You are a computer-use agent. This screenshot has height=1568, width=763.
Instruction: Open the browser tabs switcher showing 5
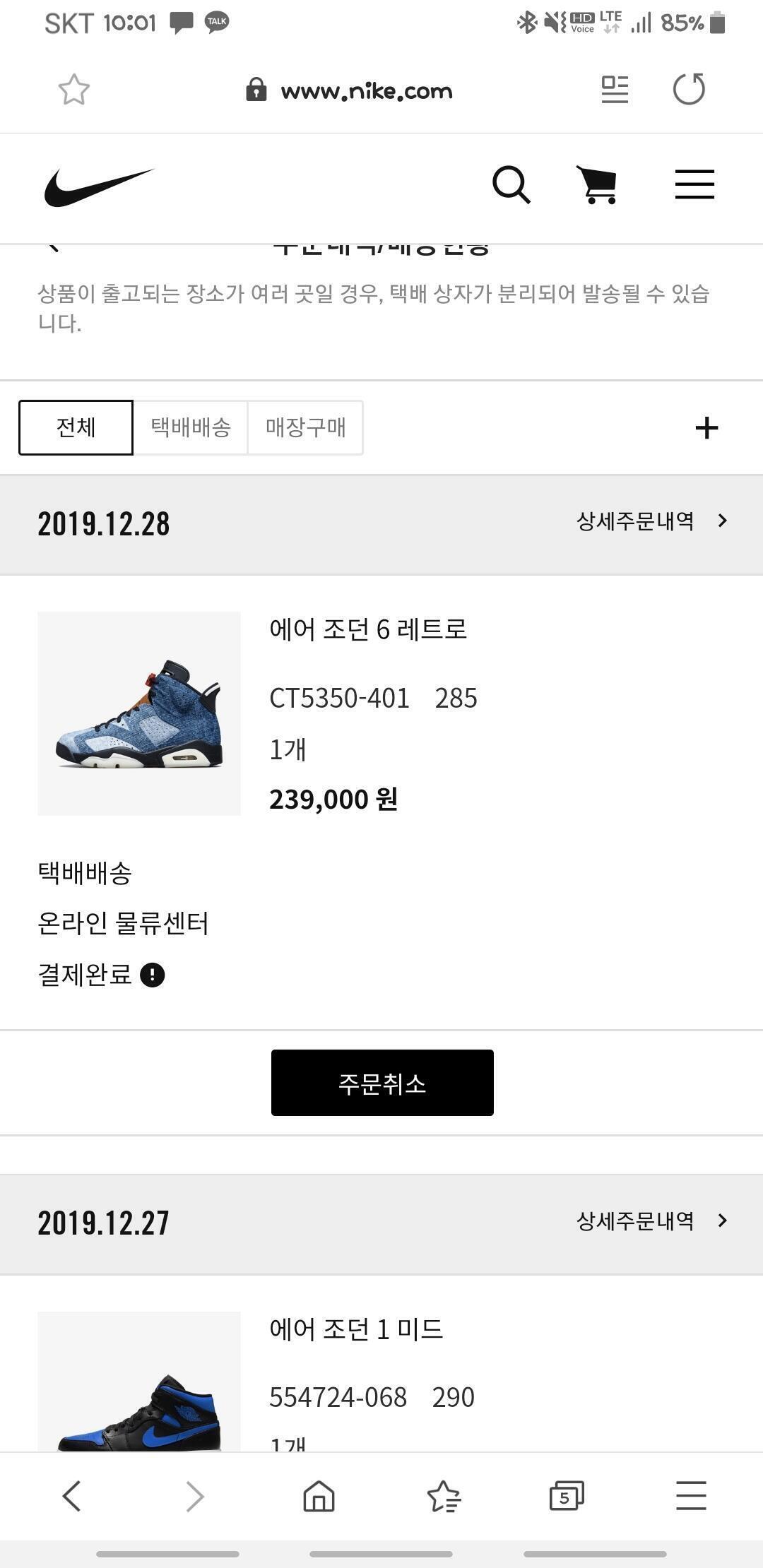point(567,1495)
